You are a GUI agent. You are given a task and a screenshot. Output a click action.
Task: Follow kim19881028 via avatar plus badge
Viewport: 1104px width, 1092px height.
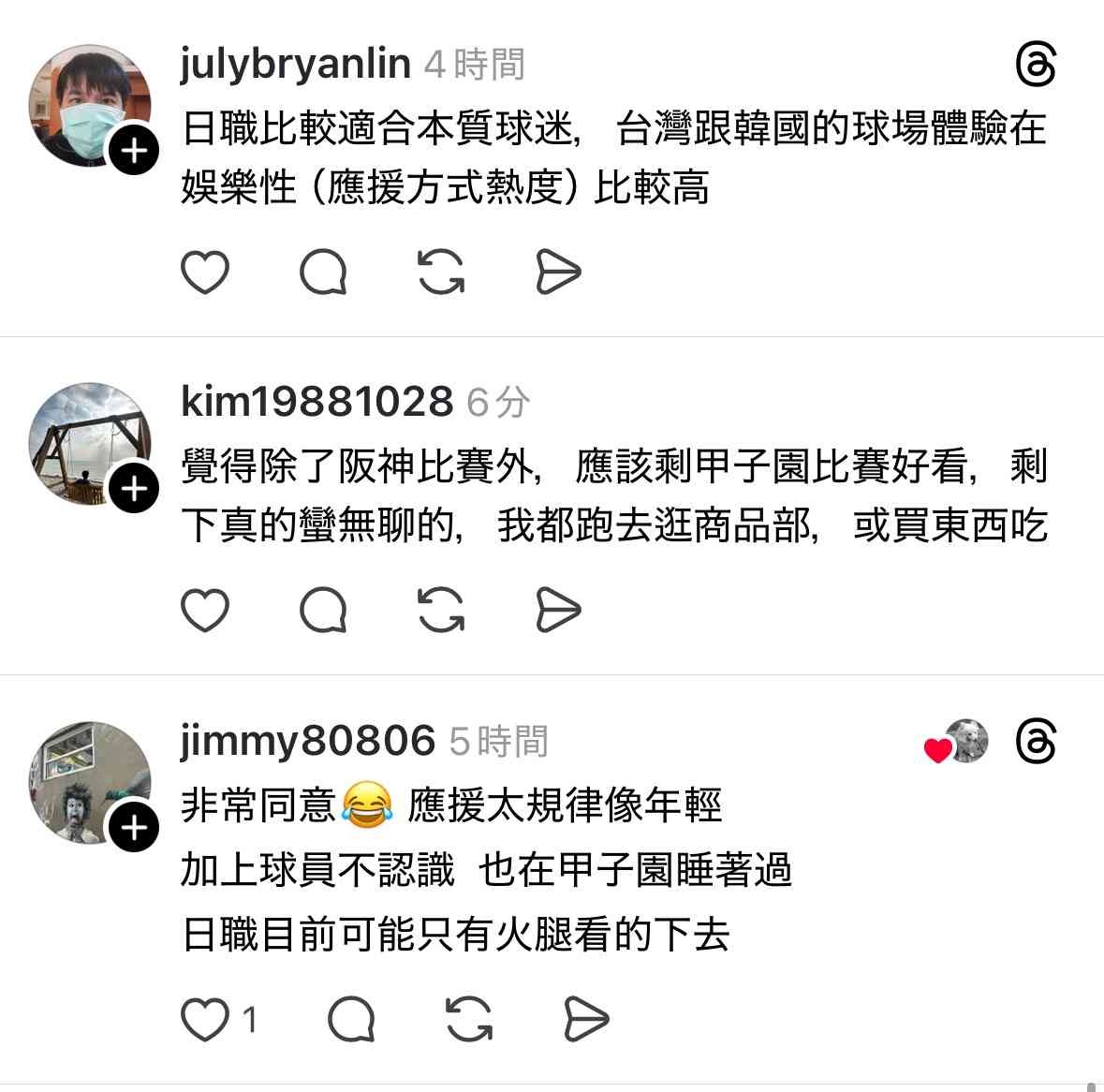pos(135,489)
